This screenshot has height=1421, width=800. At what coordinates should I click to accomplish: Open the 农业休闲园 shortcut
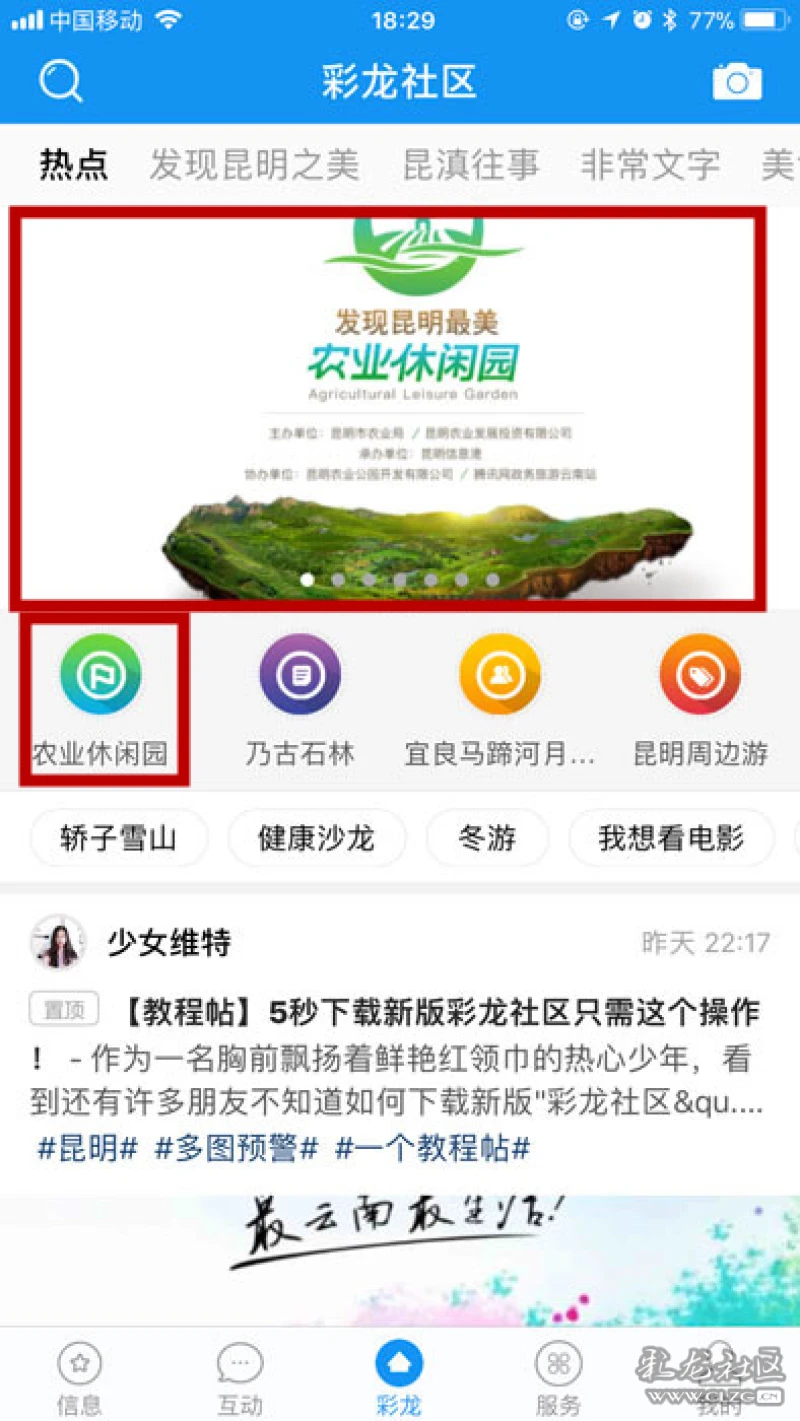click(x=100, y=700)
